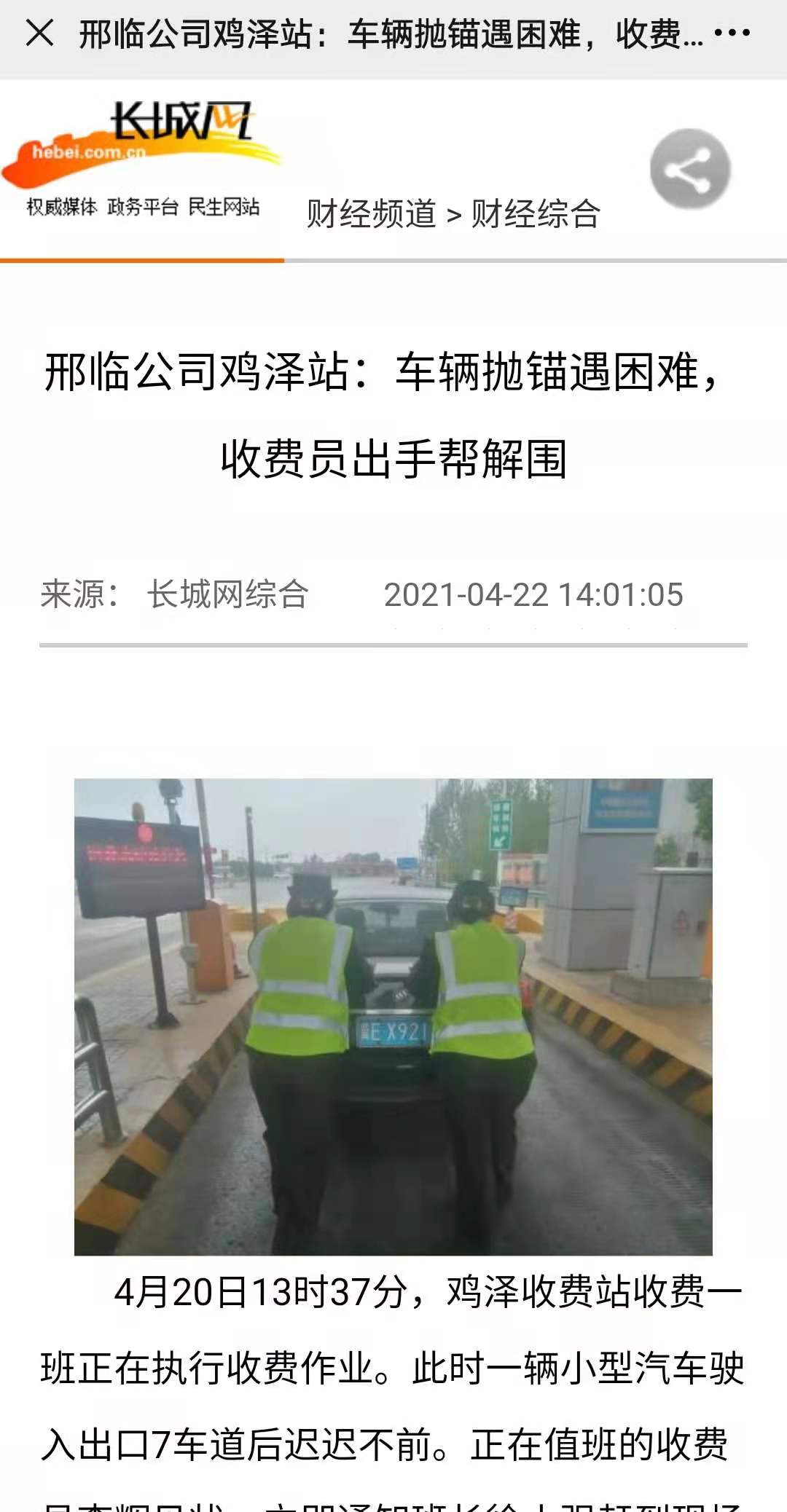Open the three-dot overflow menu
The image size is (787, 1512).
[x=732, y=33]
